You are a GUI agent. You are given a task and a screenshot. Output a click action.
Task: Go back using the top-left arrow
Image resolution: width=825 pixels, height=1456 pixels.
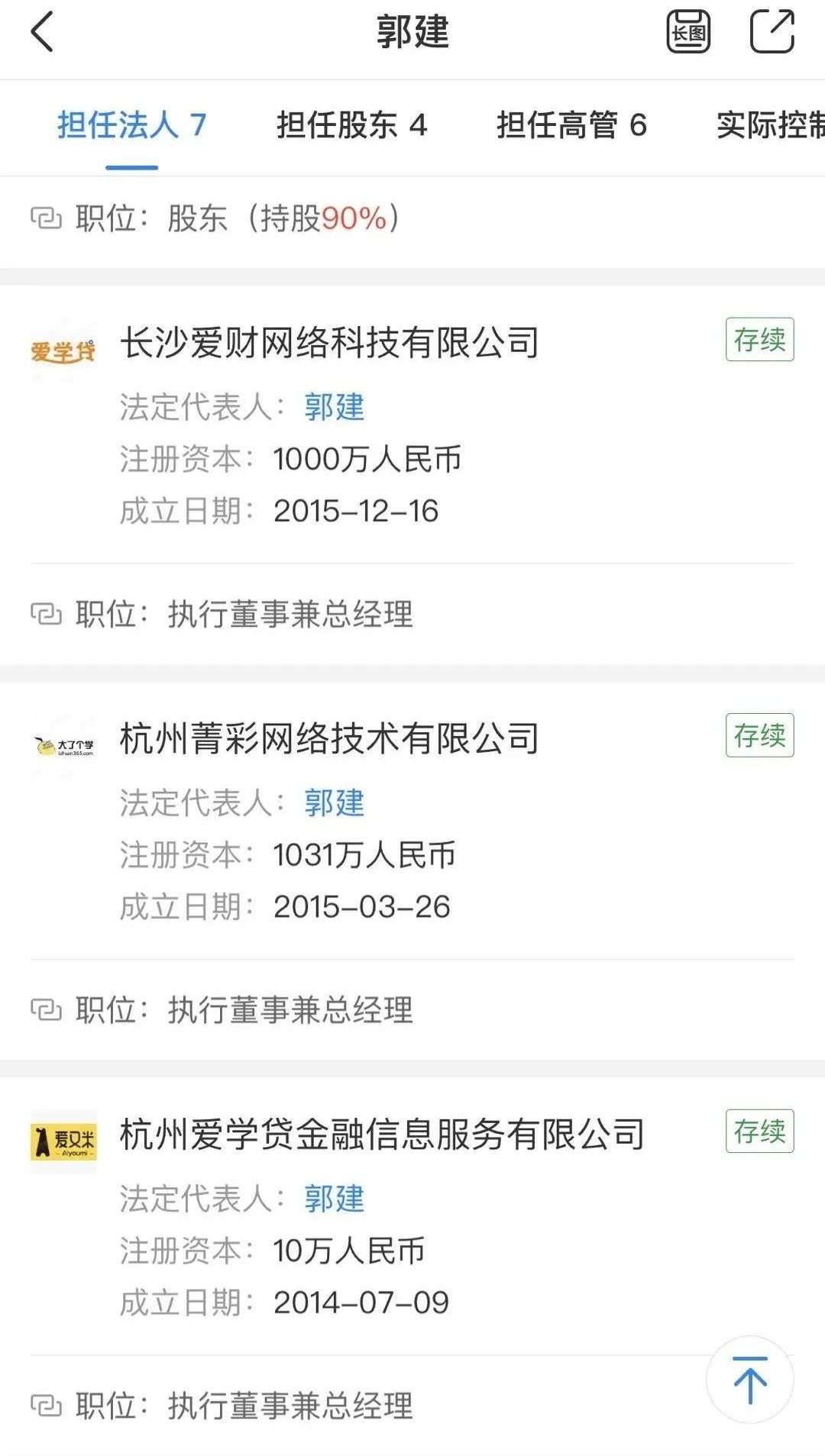point(43,32)
